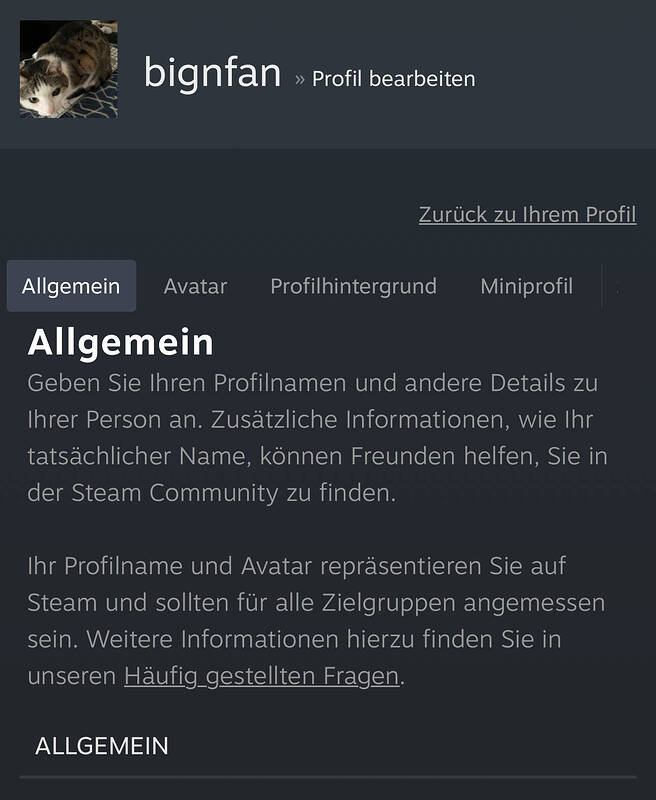This screenshot has height=800, width=656.
Task: Switch to the Avatar tab
Action: (195, 286)
